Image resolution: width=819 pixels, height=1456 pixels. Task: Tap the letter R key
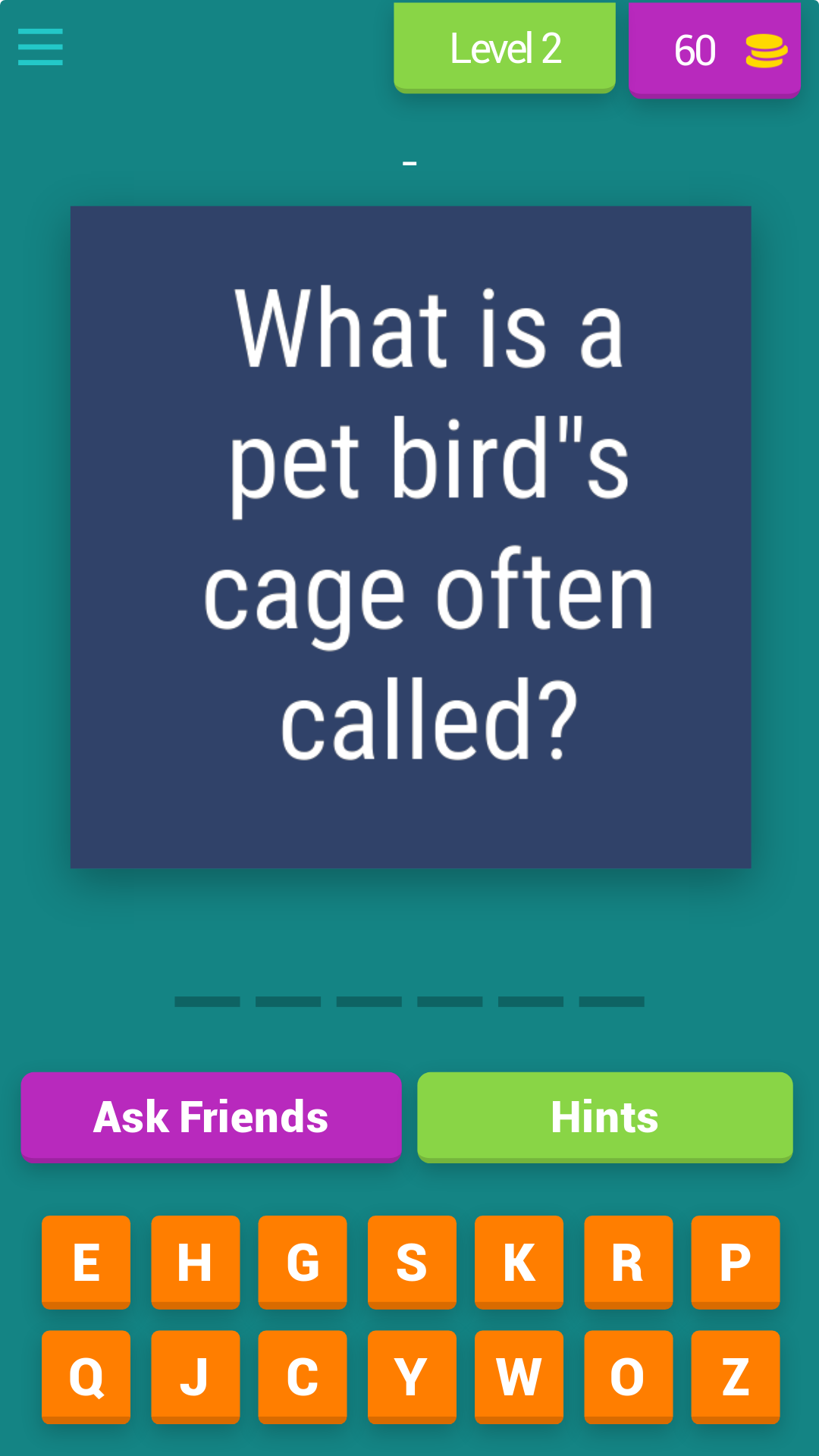click(627, 1262)
